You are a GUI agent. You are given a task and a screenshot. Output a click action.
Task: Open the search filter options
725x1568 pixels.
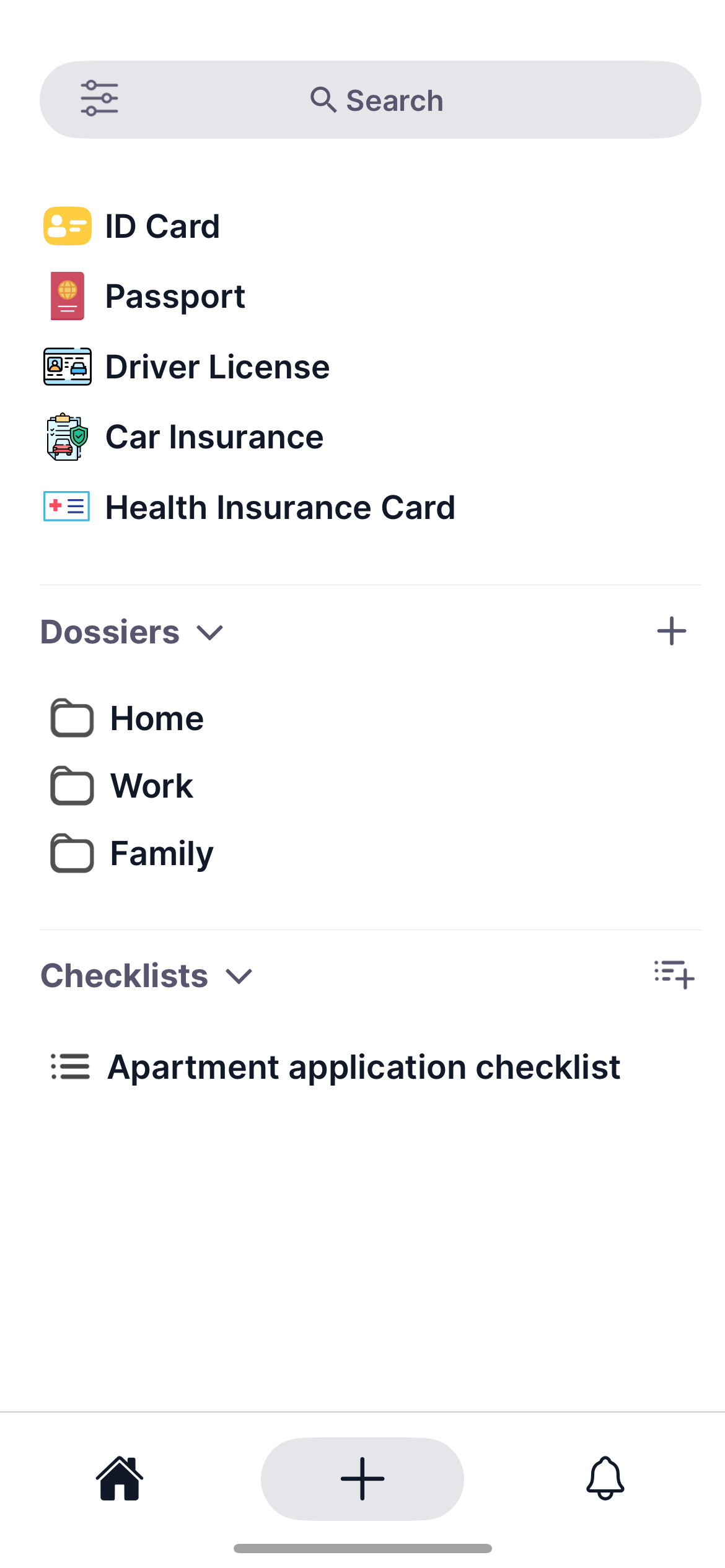tap(100, 99)
